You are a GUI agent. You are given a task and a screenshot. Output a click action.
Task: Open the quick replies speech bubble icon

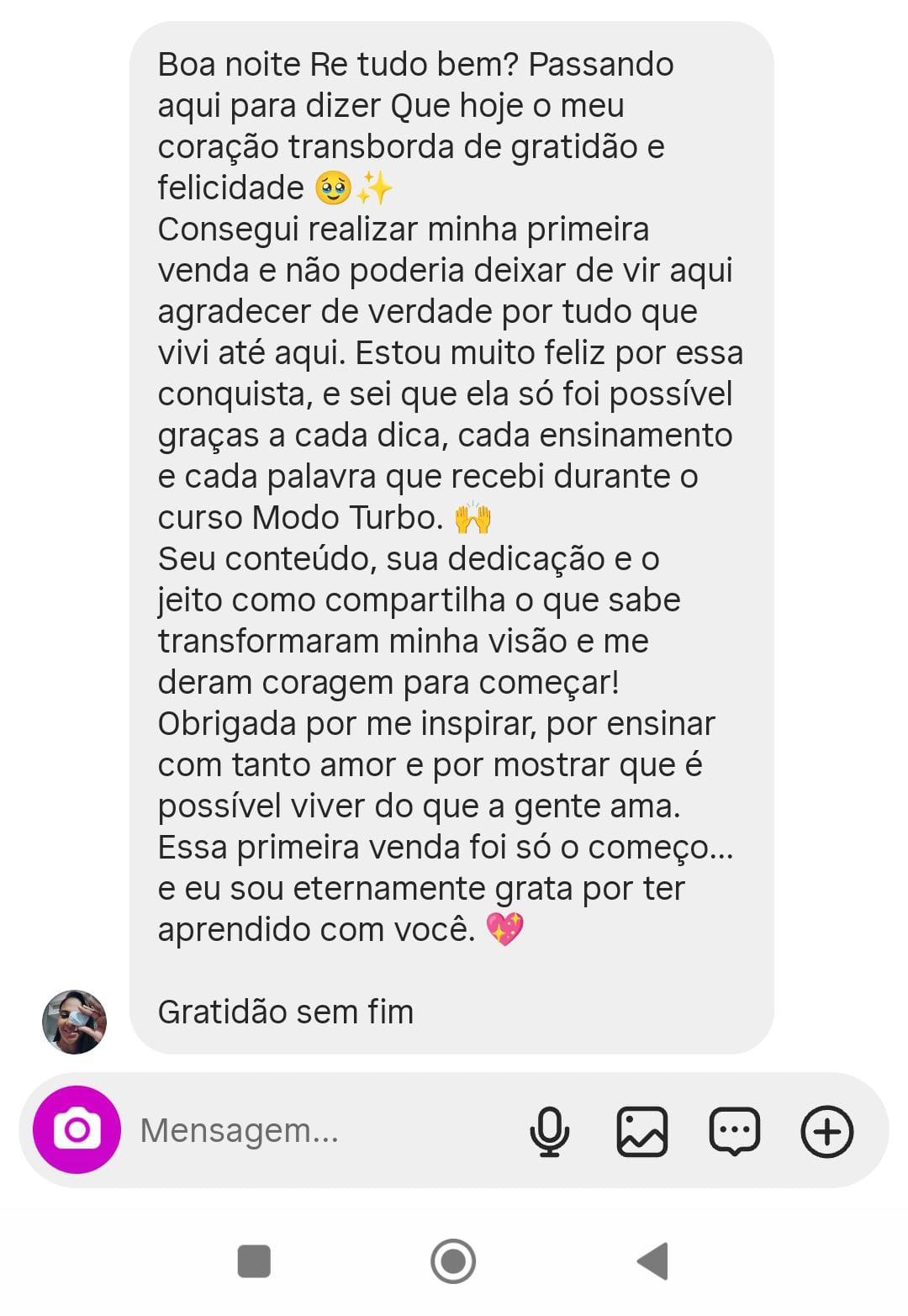pyautogui.click(x=735, y=1131)
